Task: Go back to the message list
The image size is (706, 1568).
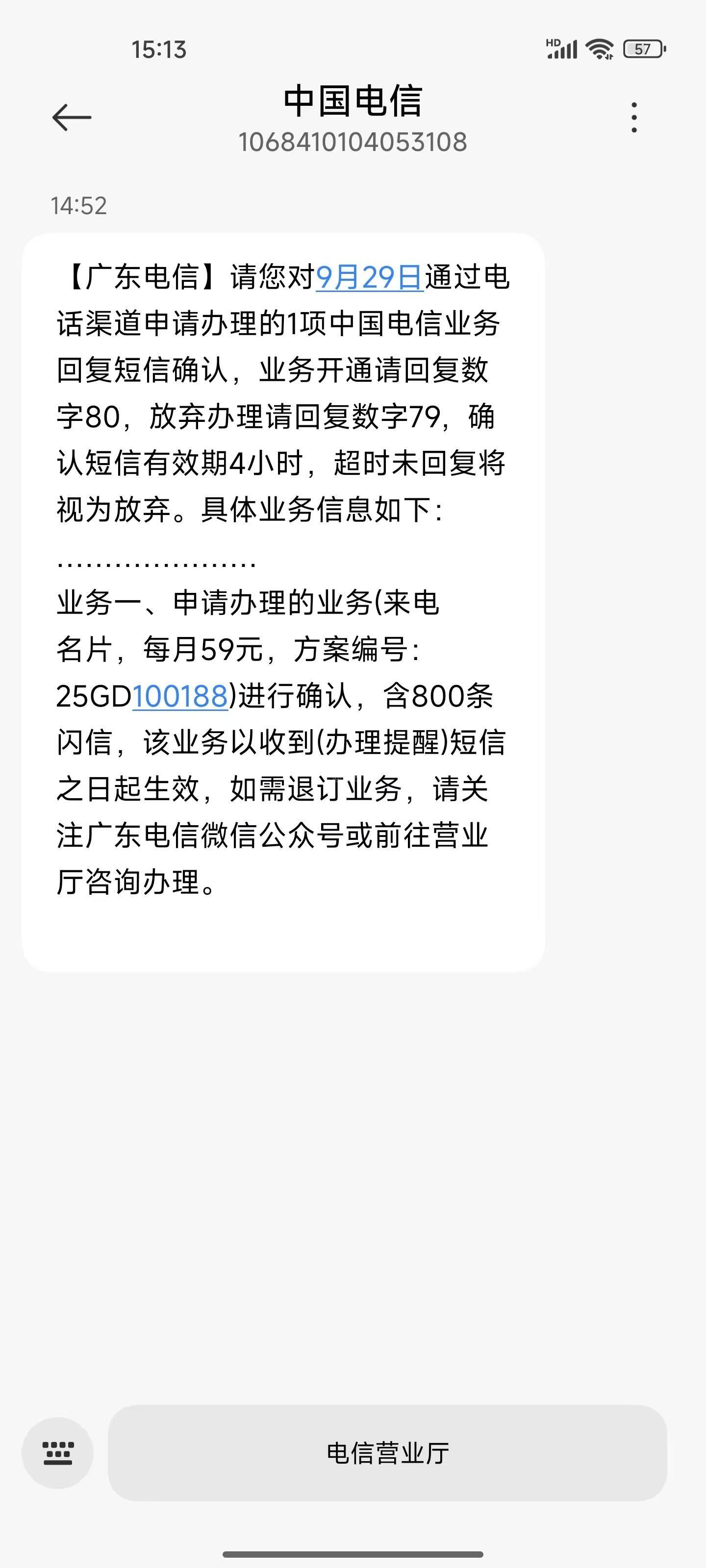Action: tap(72, 117)
